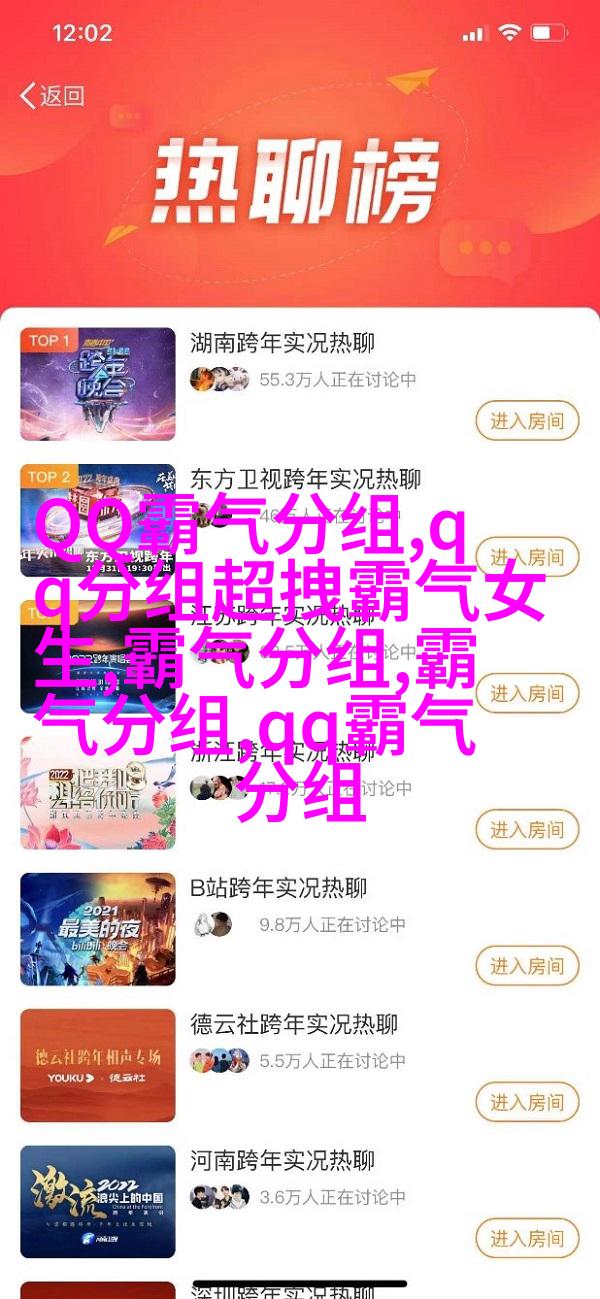Go back using the 返回 button

click(x=53, y=96)
